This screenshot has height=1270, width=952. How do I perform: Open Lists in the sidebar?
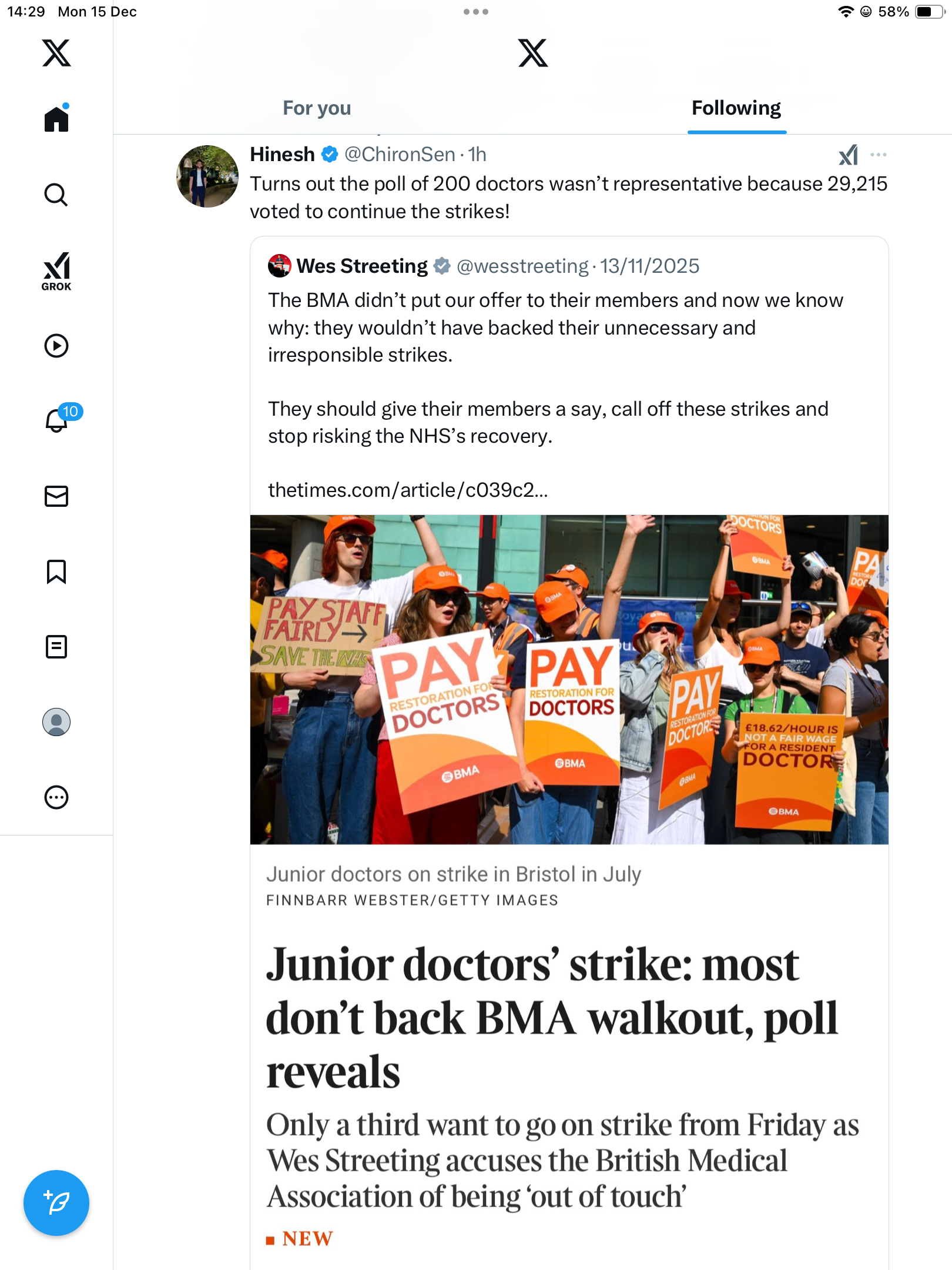56,647
